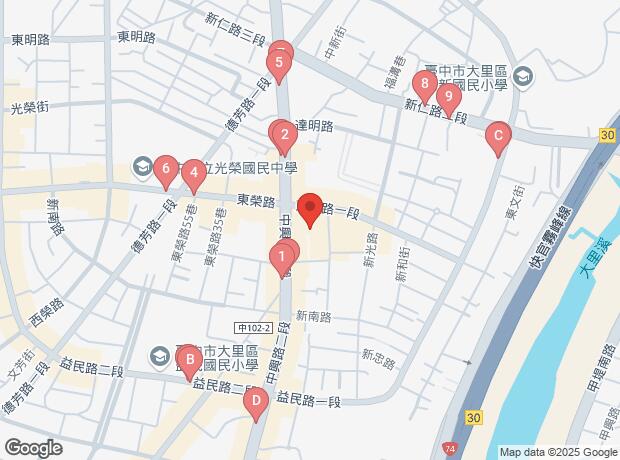The width and height of the screenshot is (620, 460).
Task: Tap map marker number 1
Action: tap(282, 257)
